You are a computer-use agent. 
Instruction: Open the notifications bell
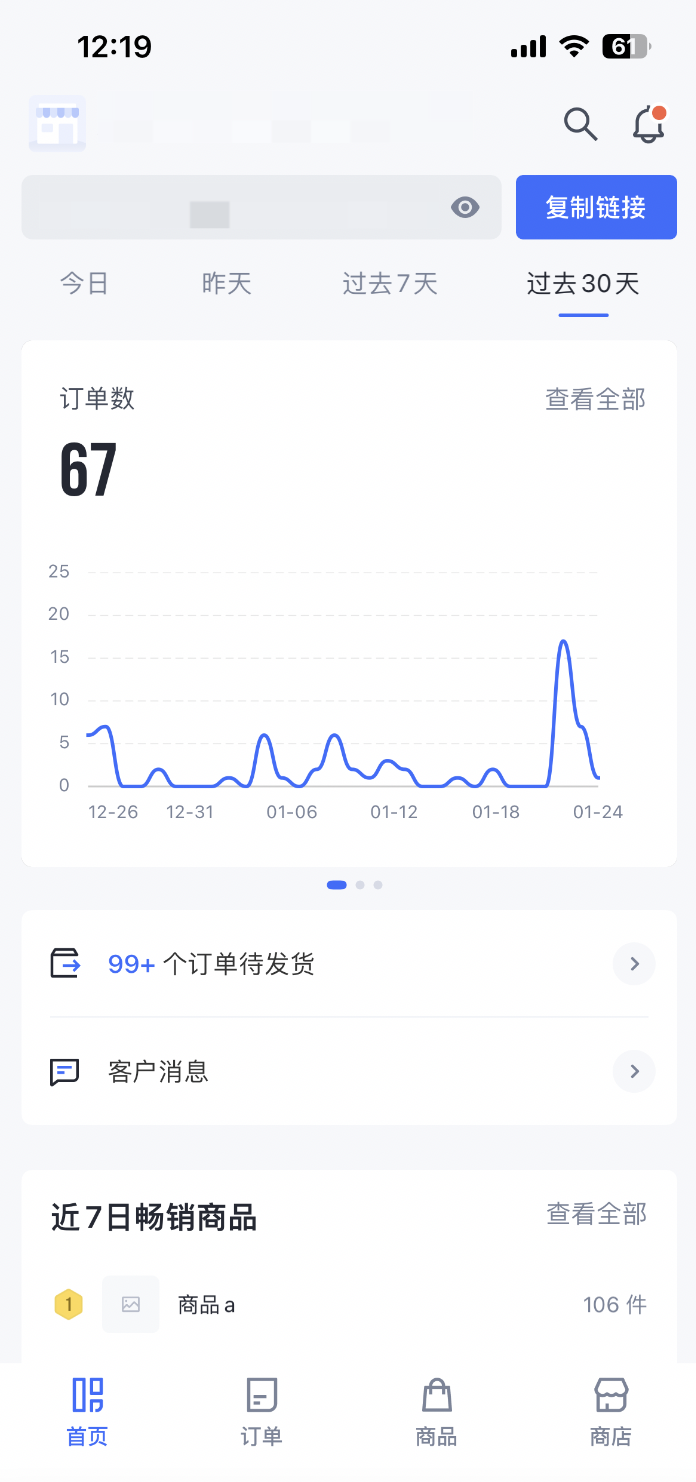(x=649, y=124)
